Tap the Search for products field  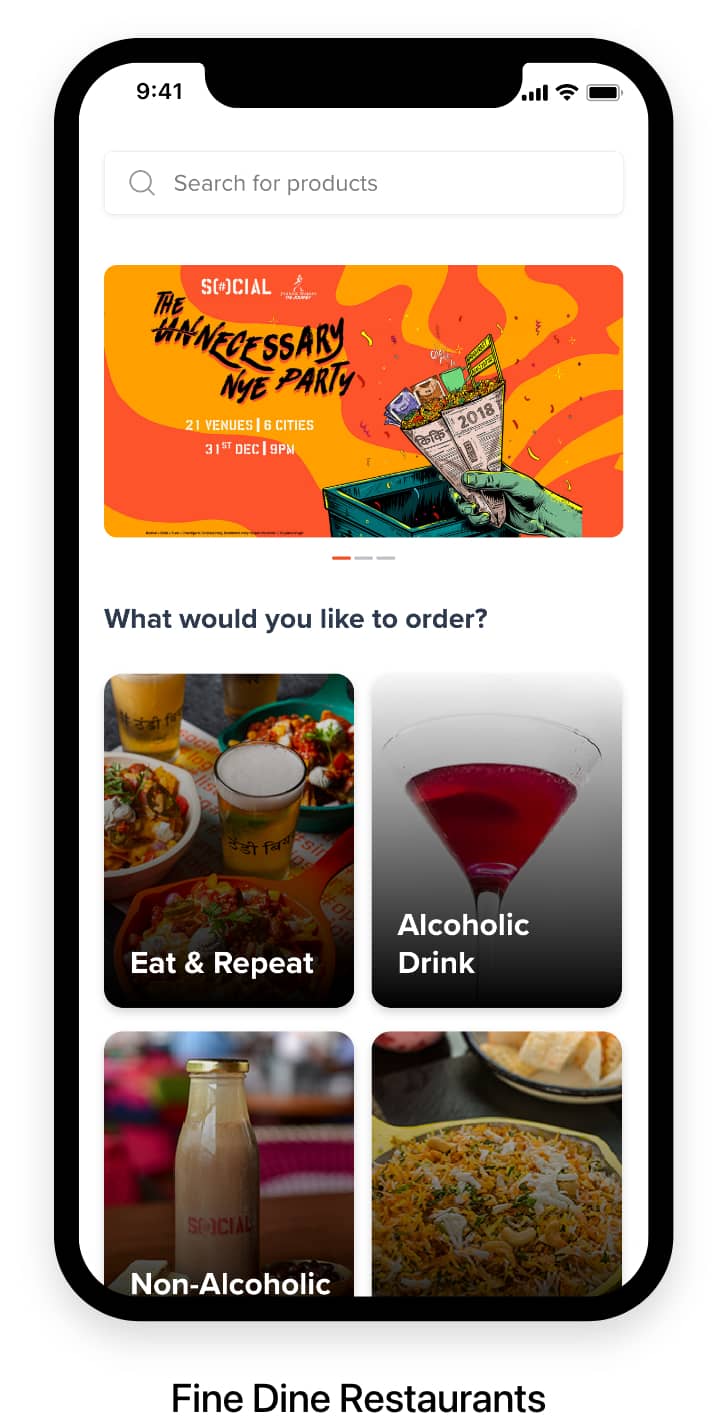363,183
